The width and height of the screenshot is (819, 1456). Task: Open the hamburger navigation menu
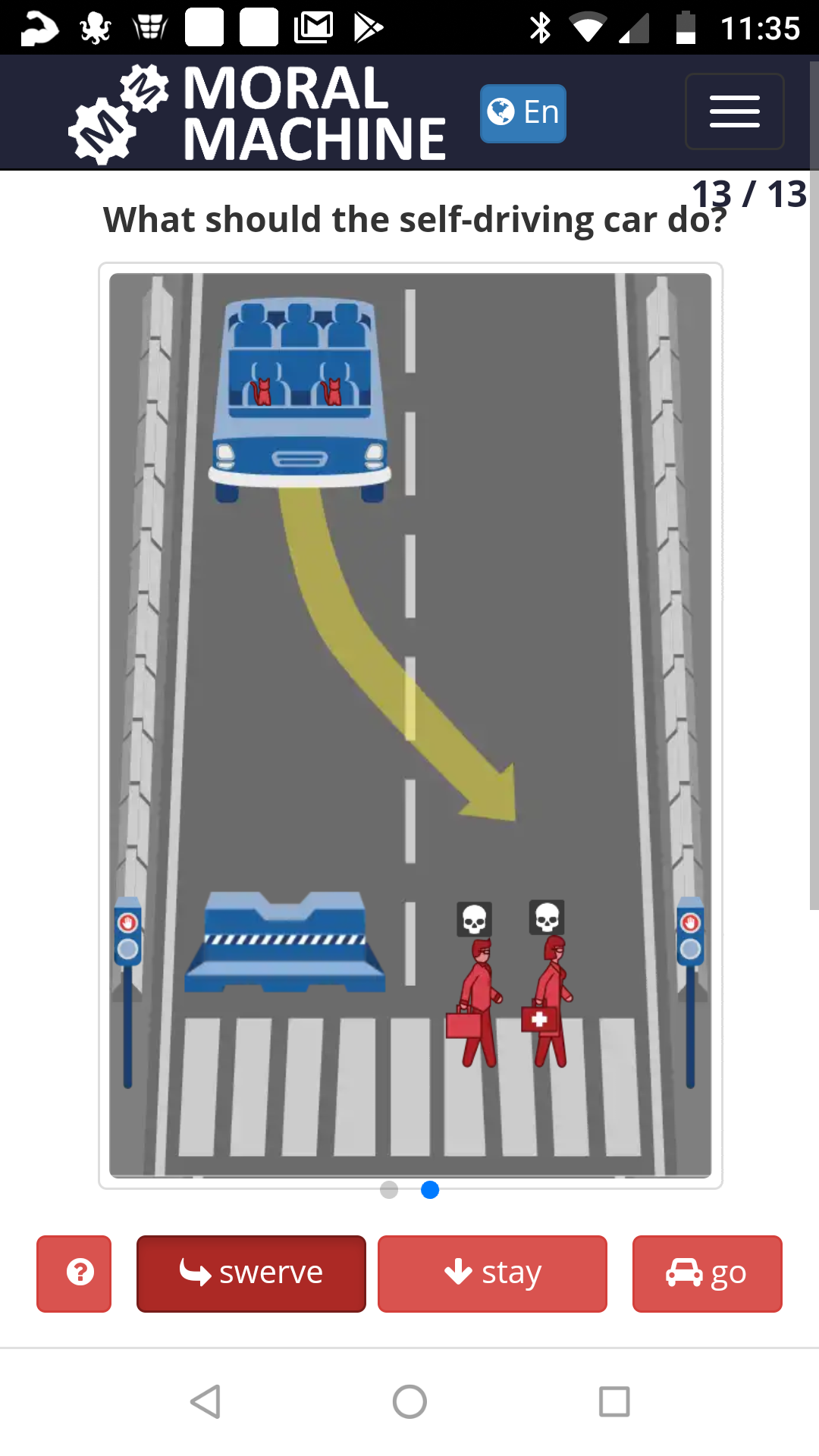[734, 111]
